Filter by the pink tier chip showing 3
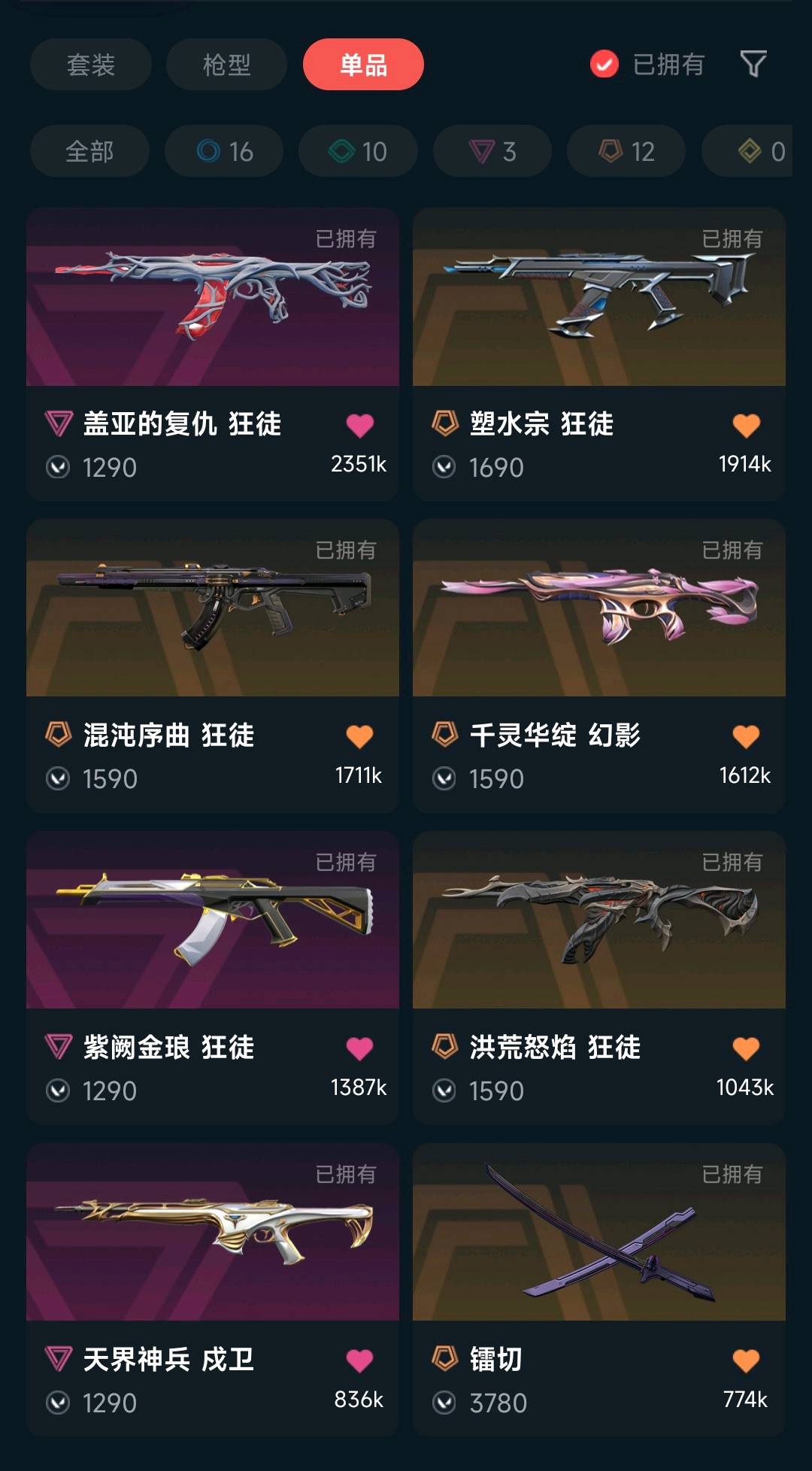This screenshot has width=812, height=1471. point(492,151)
